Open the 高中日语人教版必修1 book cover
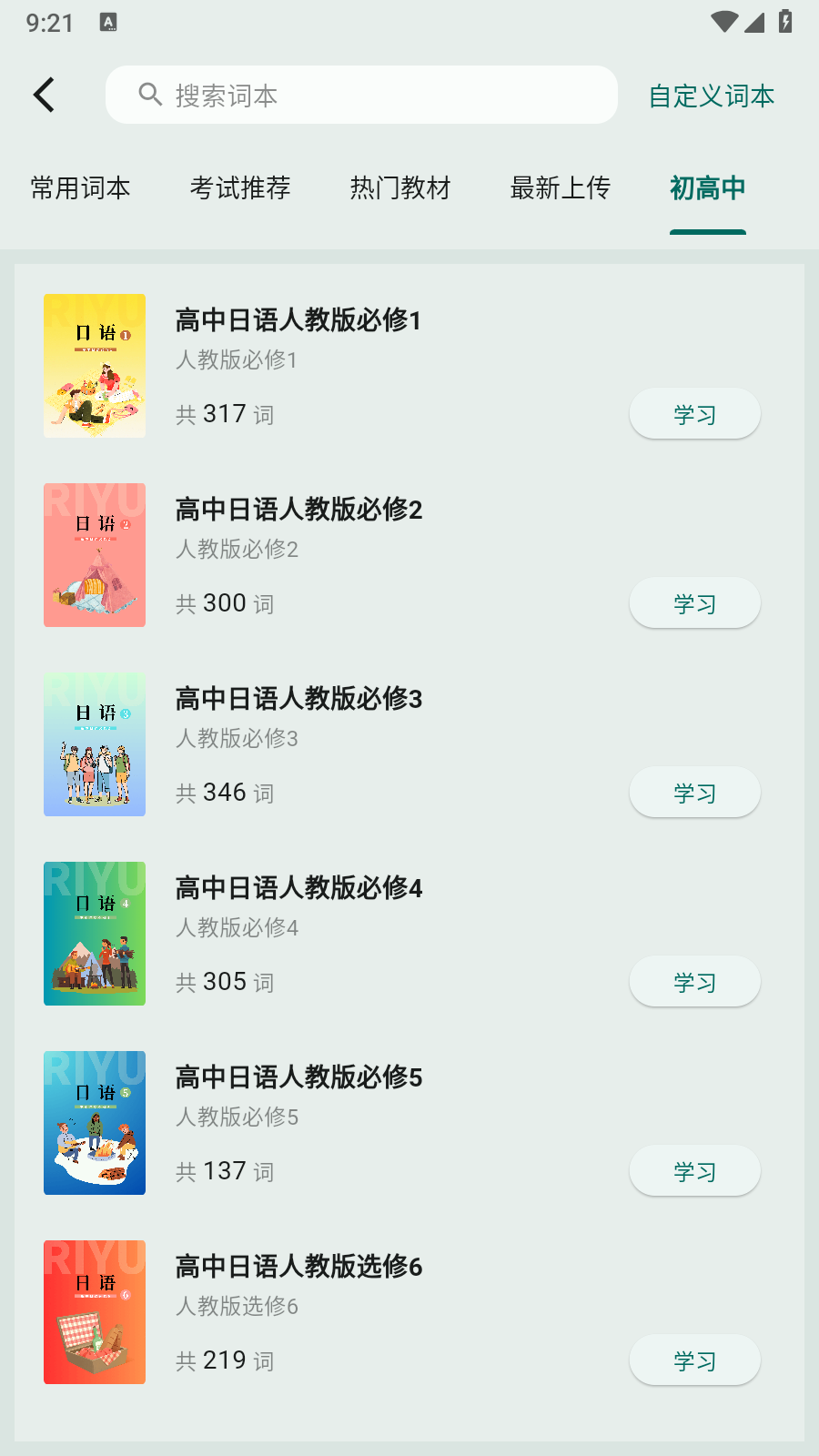819x1456 pixels. tap(95, 366)
